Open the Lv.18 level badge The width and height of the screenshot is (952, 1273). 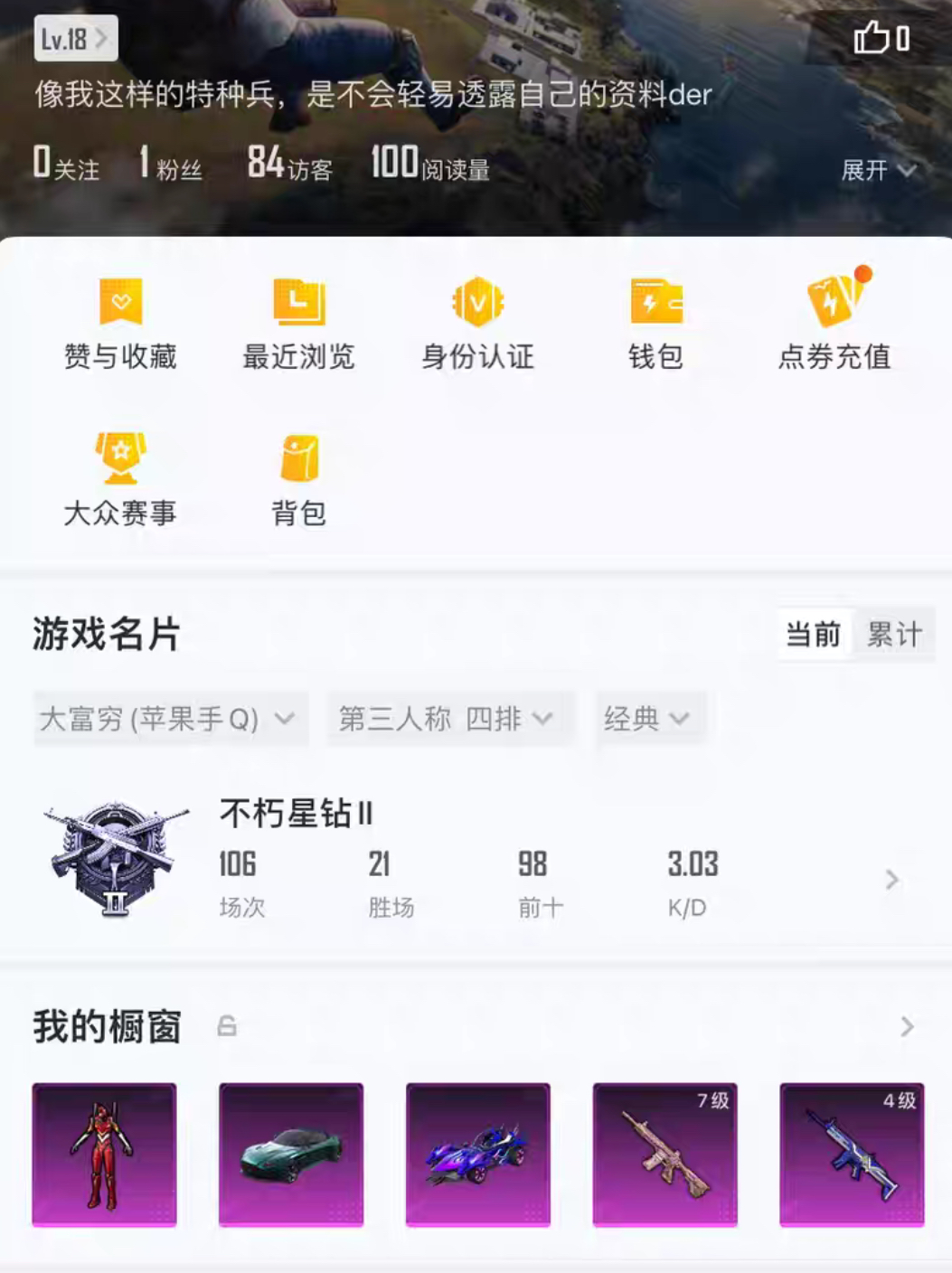tap(75, 39)
